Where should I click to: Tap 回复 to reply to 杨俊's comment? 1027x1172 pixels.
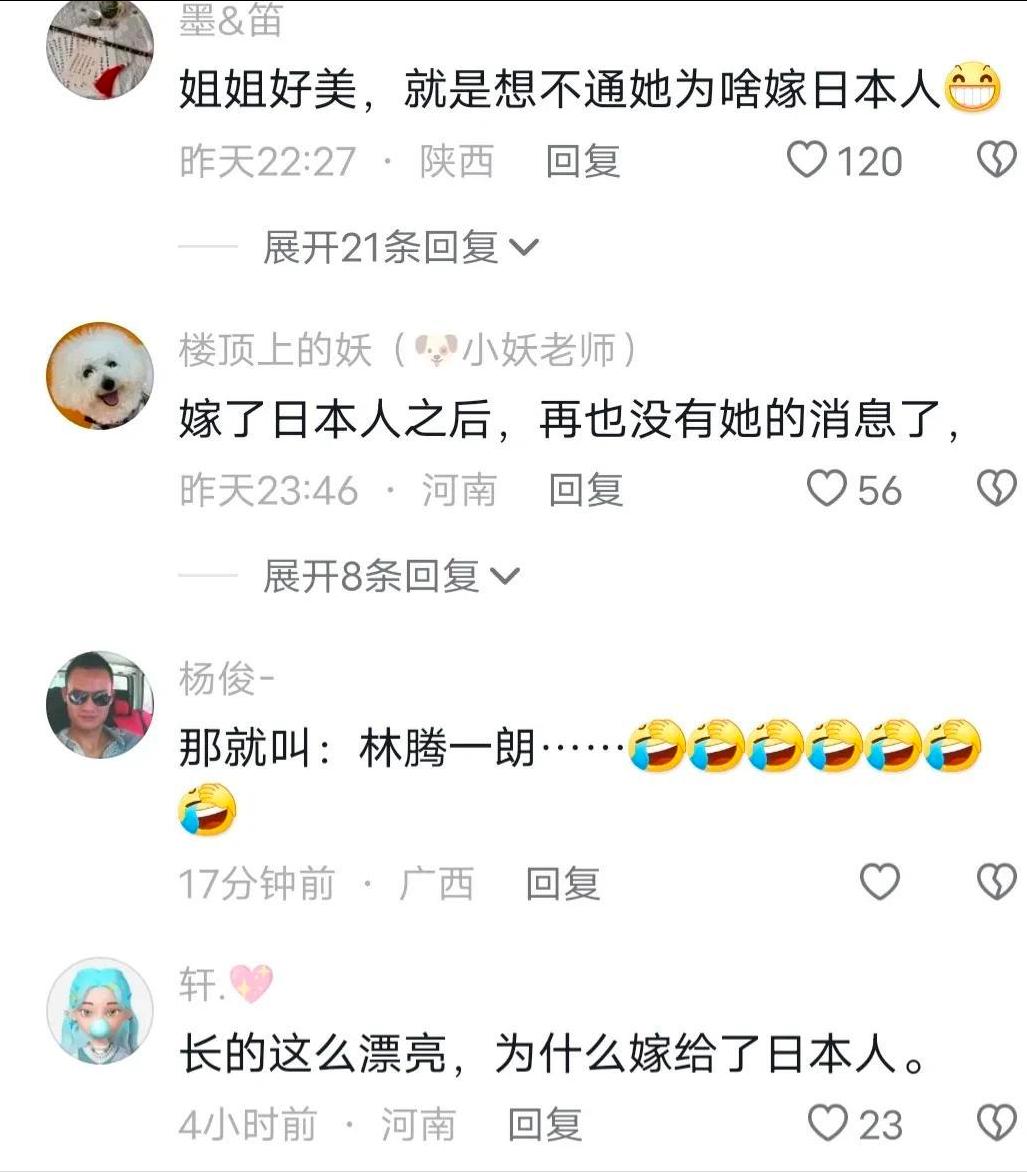564,884
